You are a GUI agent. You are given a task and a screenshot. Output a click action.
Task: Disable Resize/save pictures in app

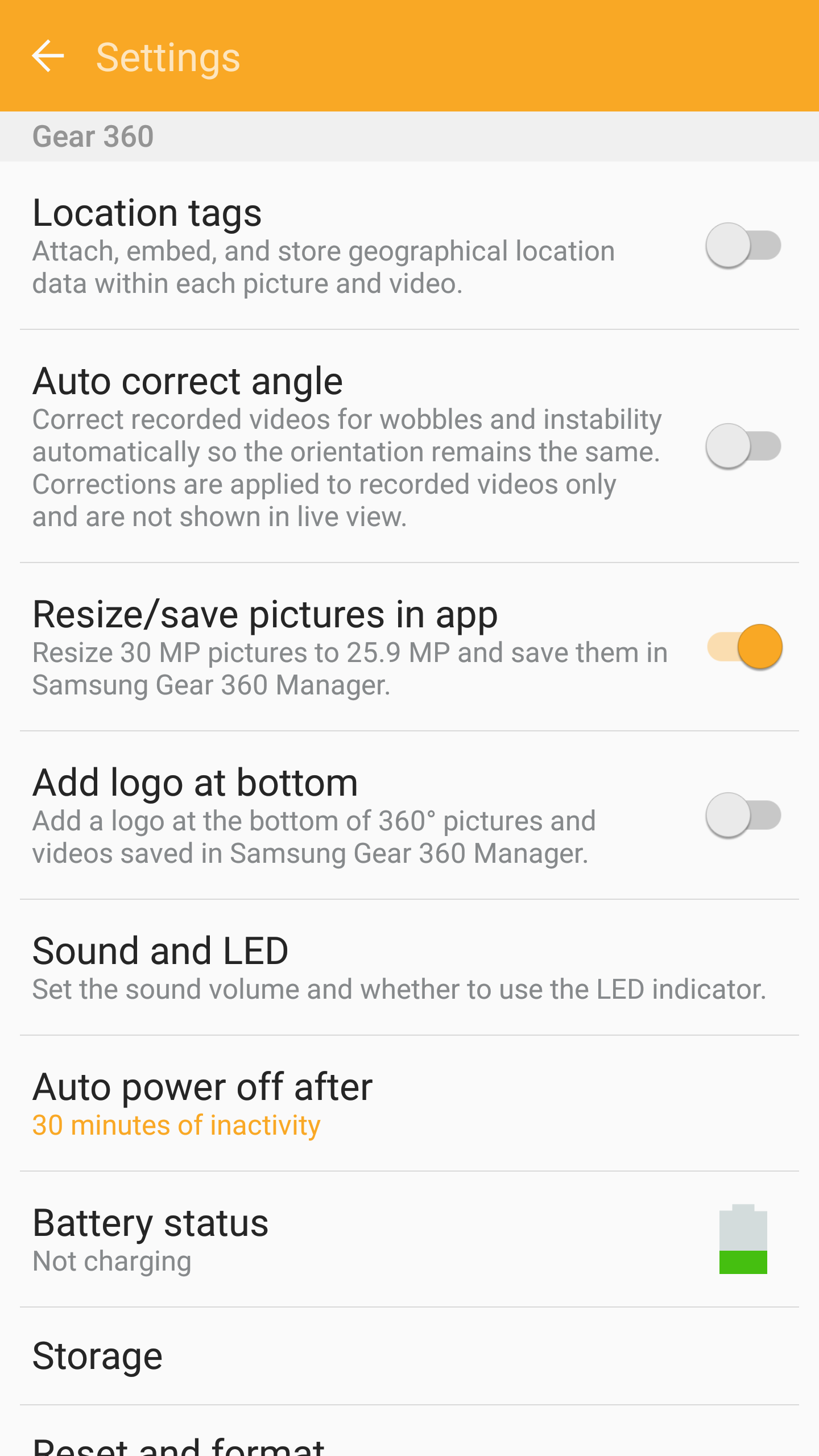click(x=744, y=647)
